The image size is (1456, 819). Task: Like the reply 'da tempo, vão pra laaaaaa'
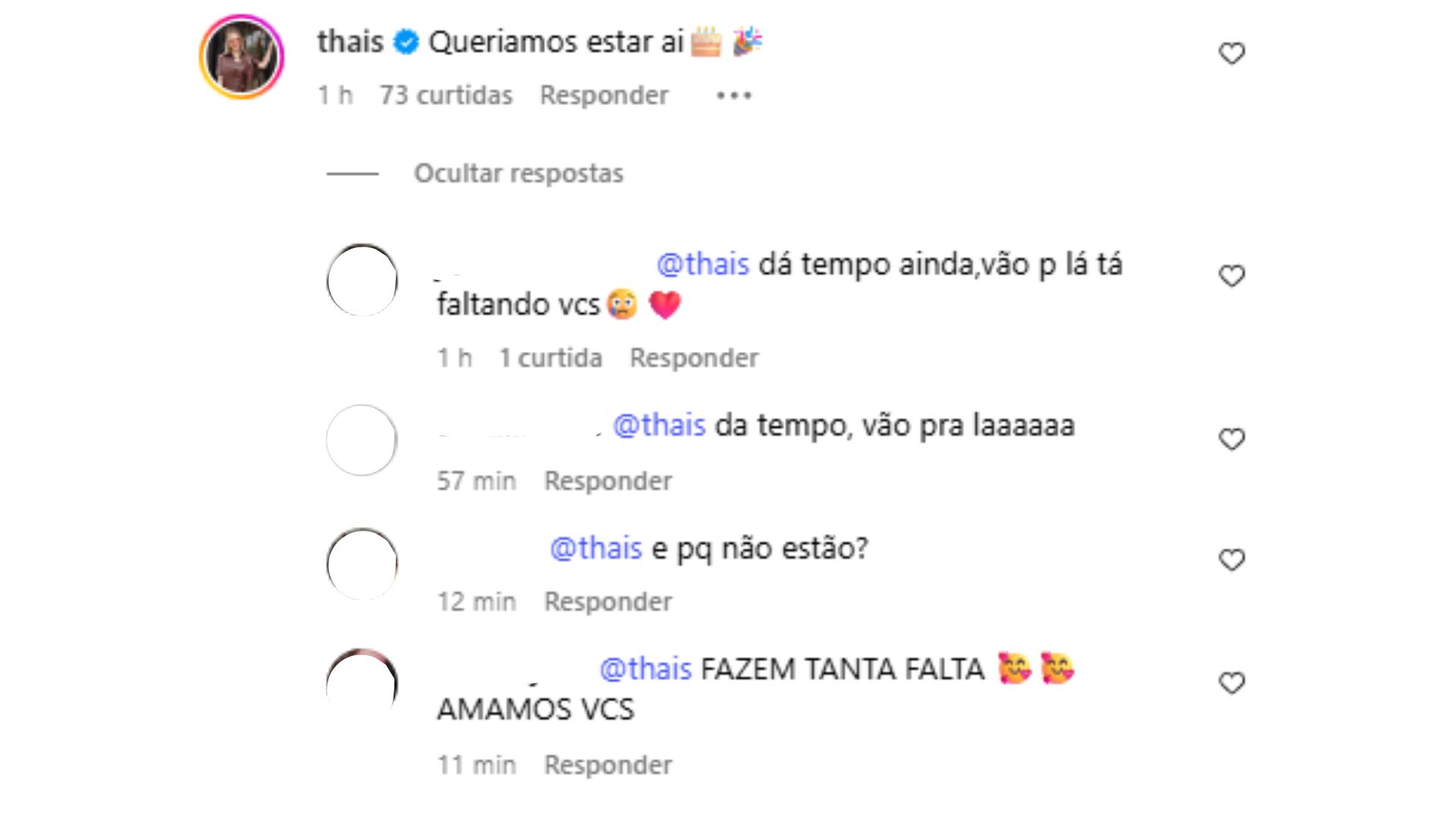pos(1232,439)
